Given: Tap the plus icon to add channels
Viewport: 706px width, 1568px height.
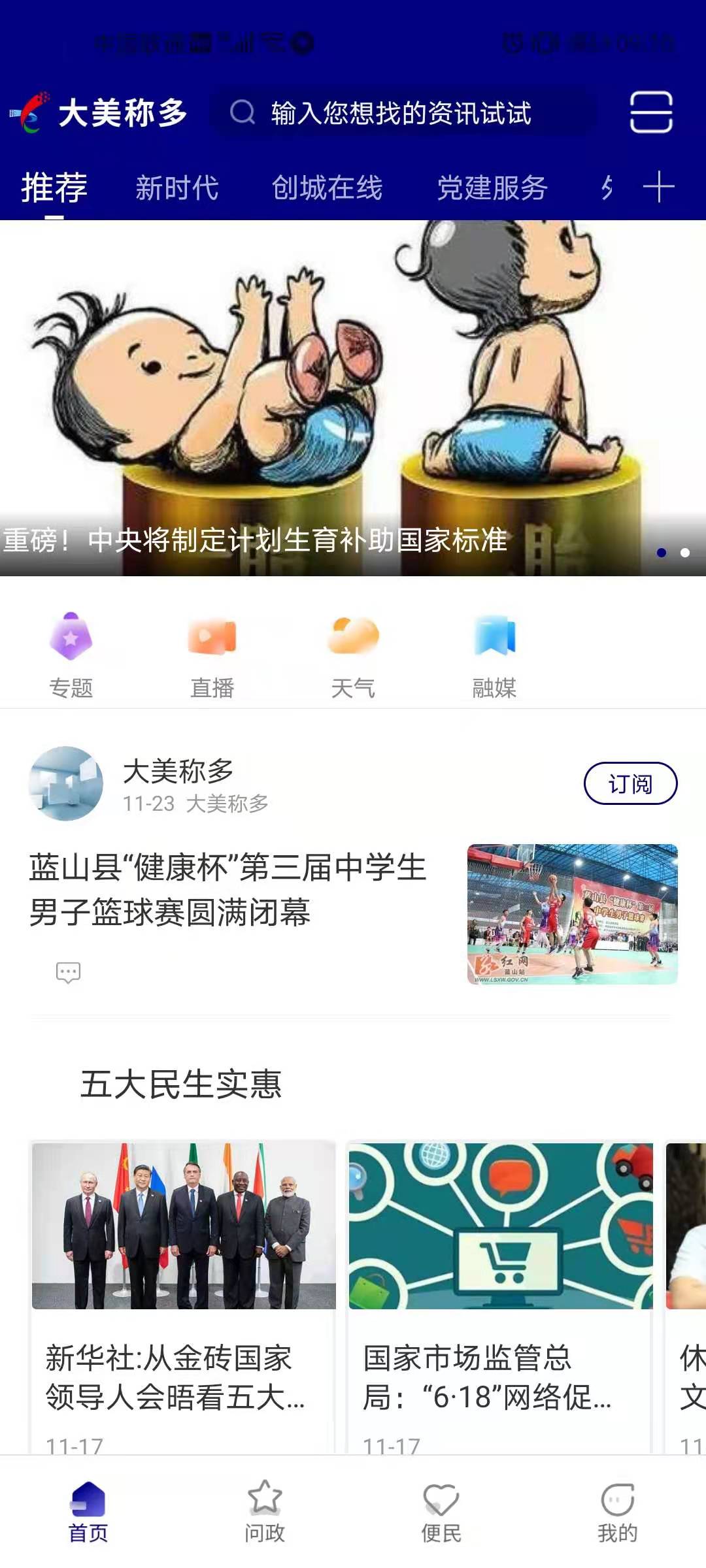Looking at the screenshot, I should click(658, 188).
